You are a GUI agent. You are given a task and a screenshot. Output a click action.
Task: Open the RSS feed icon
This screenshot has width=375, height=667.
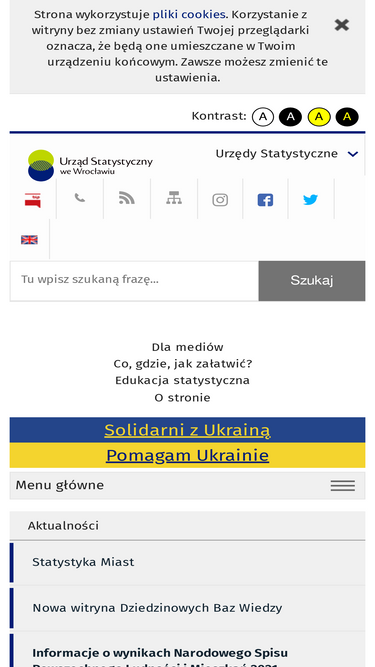pyautogui.click(x=127, y=199)
